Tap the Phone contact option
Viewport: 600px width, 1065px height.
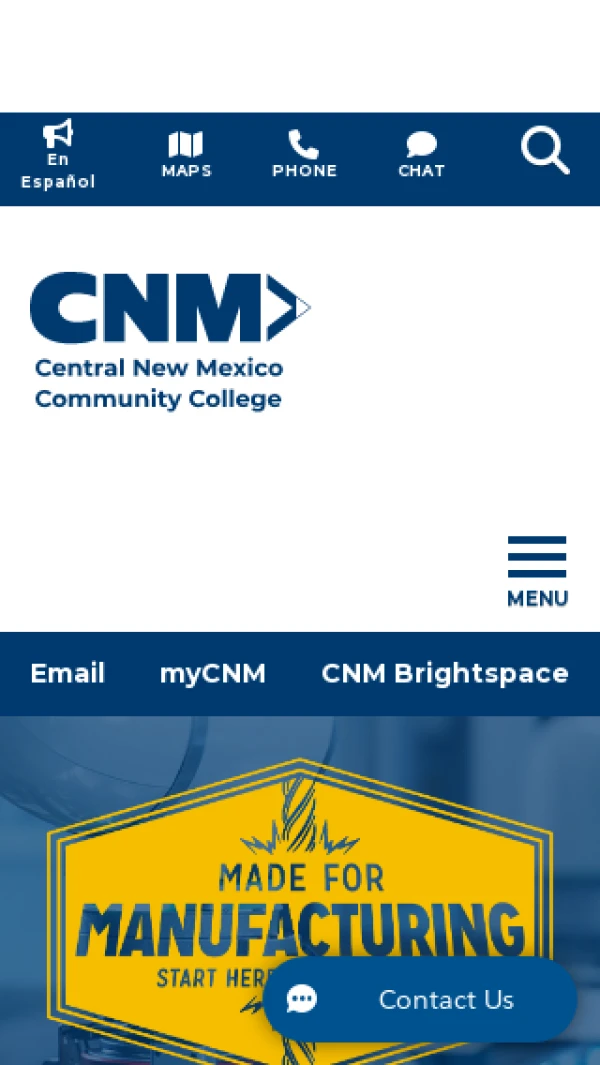coord(304,157)
